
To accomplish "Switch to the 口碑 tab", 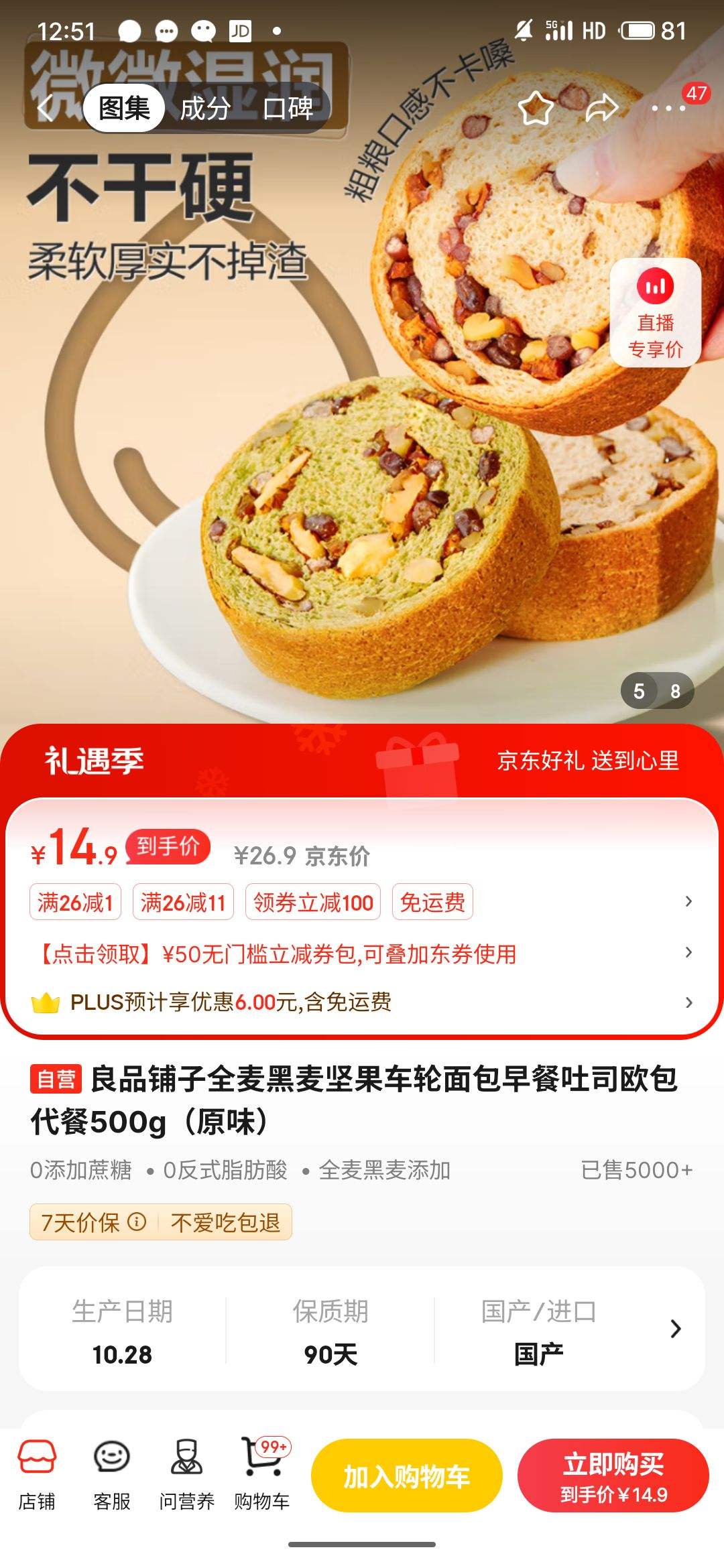I will [x=290, y=109].
